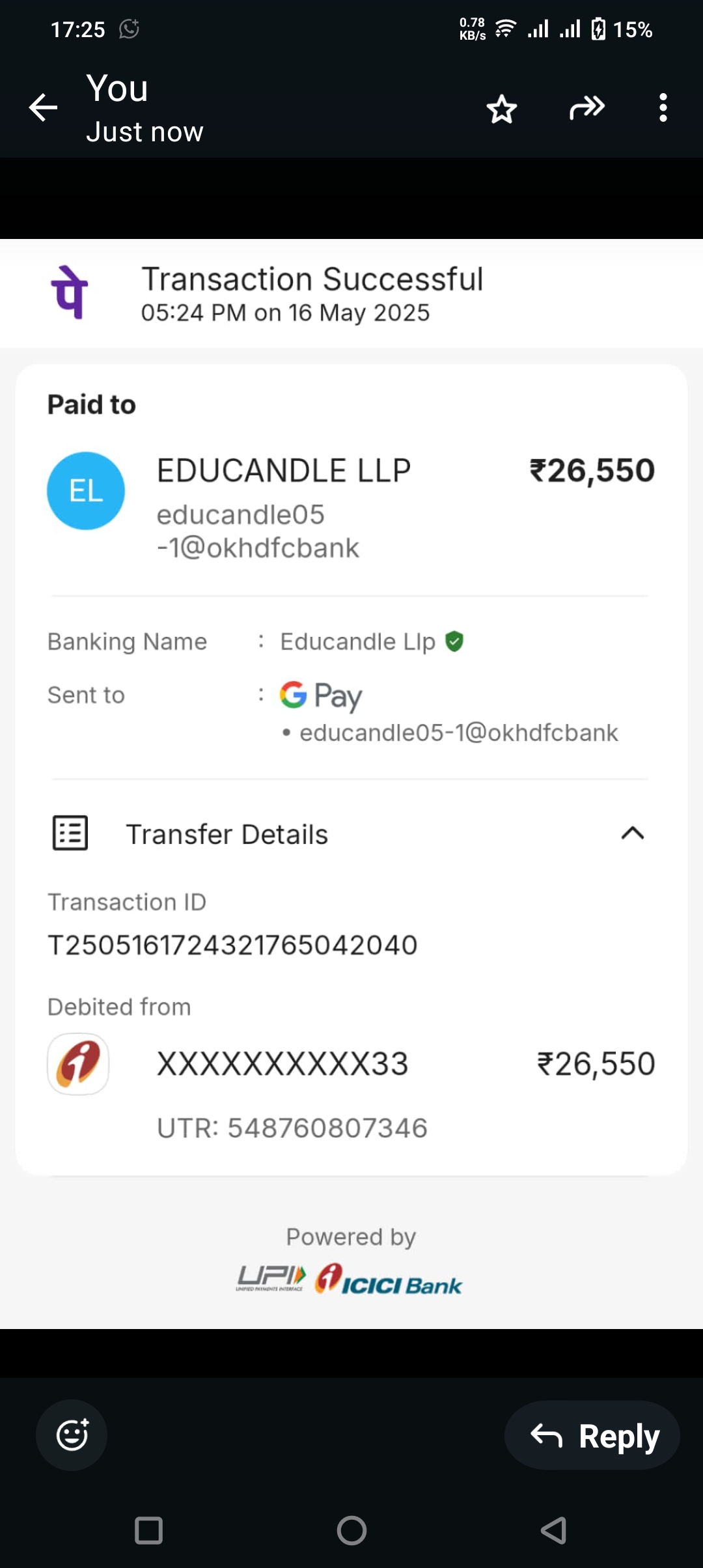
Task: Tap the Reply button
Action: (592, 1436)
